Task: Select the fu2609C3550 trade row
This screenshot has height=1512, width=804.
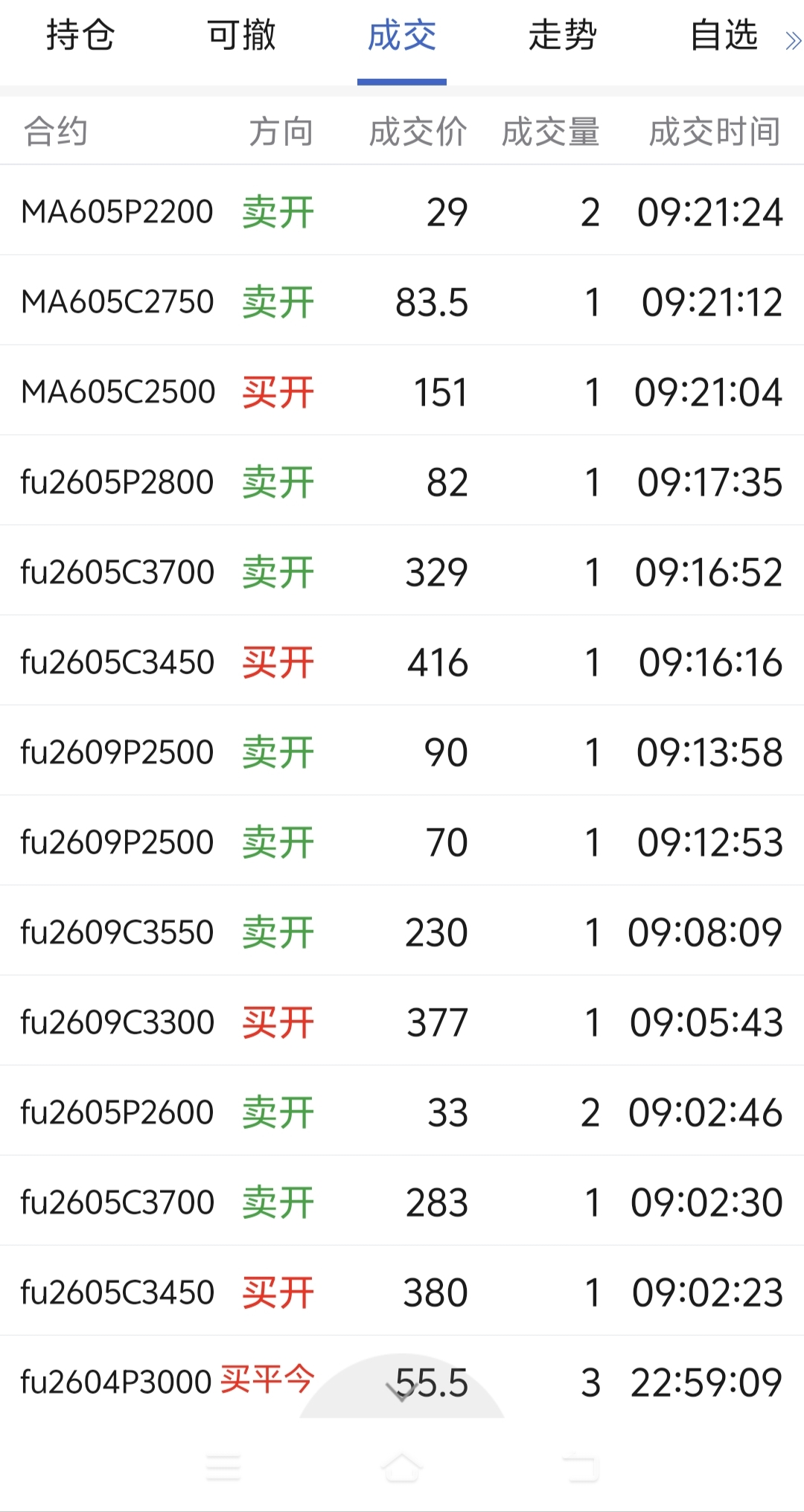Action: coord(402,932)
